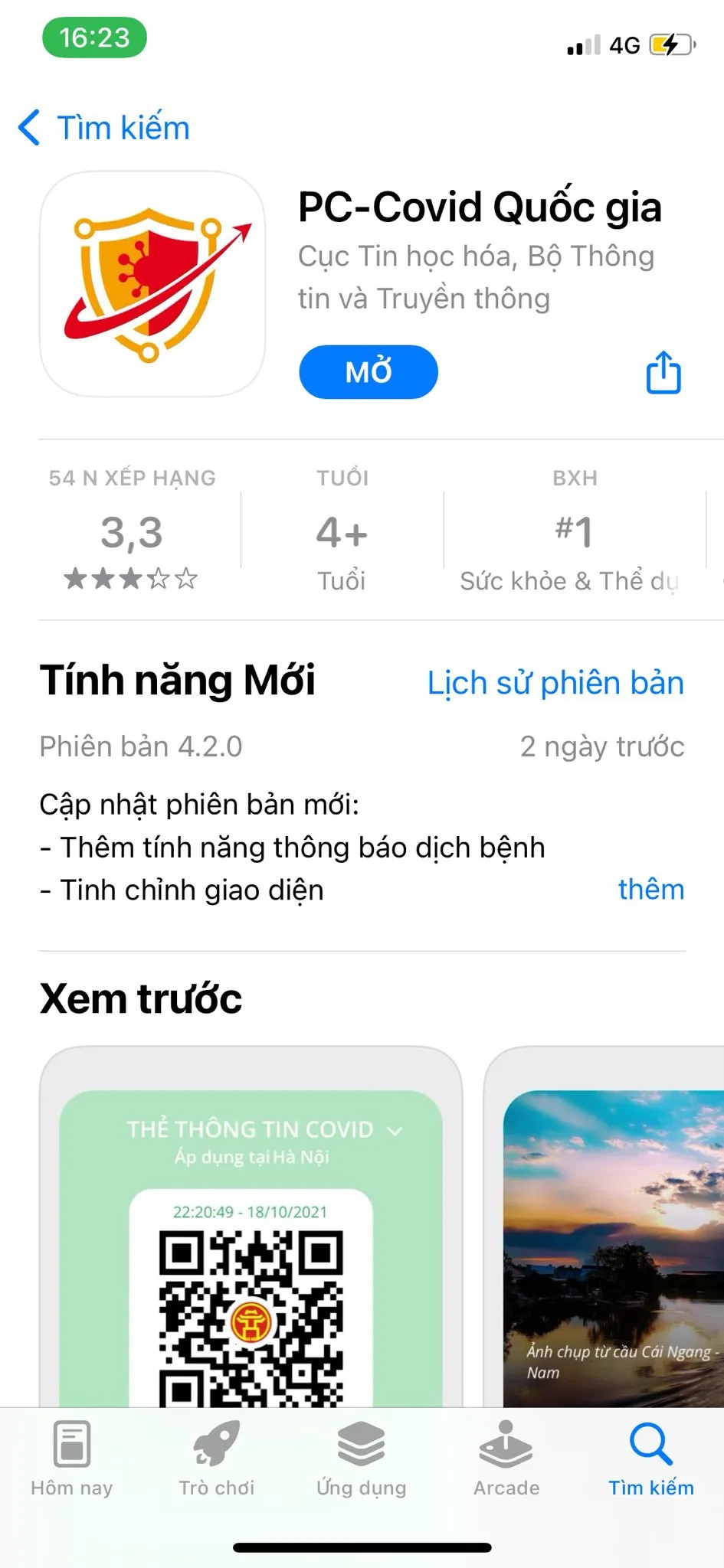This screenshot has width=724, height=1568.
Task: Open the PC-Covid app with MỞ
Action: 368,372
